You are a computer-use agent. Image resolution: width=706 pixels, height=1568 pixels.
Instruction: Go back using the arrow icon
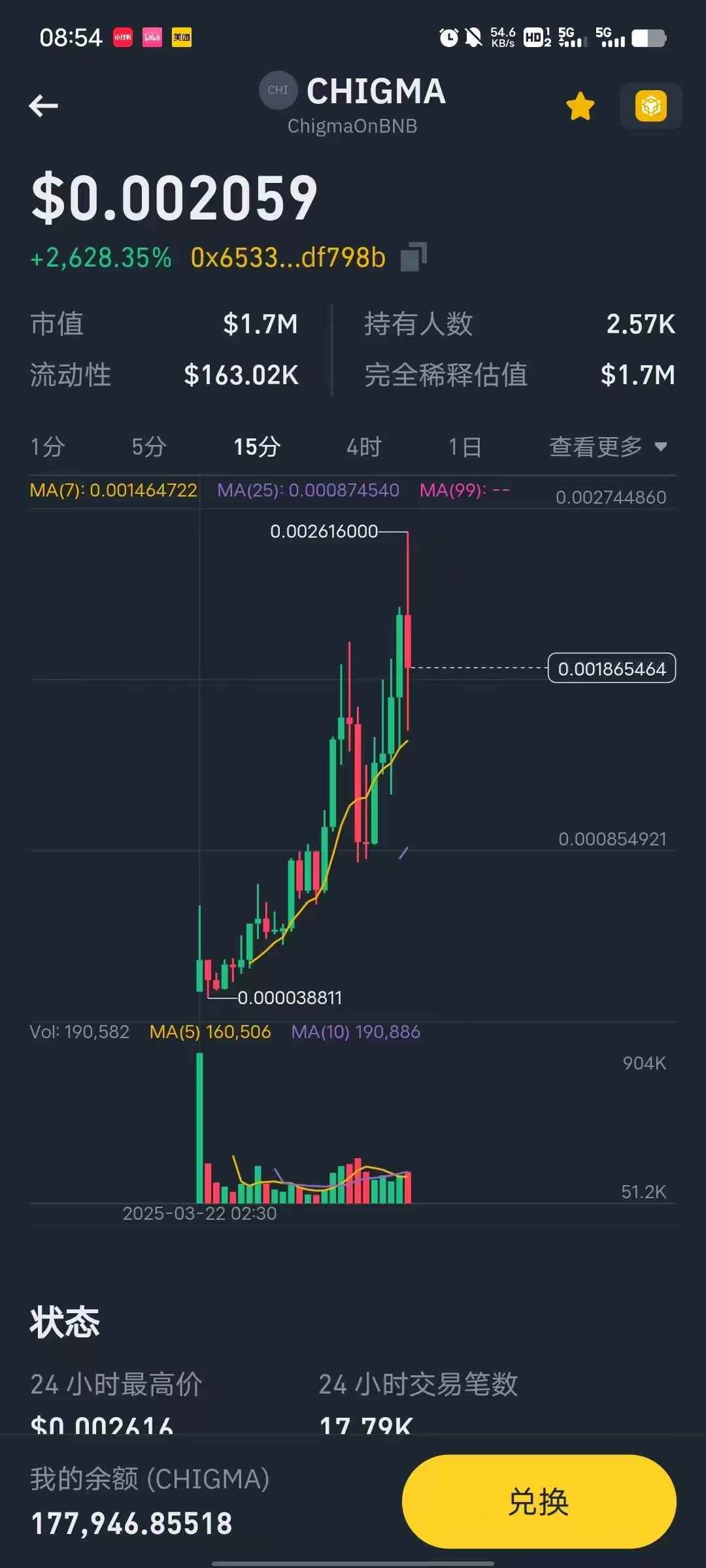pyautogui.click(x=44, y=106)
